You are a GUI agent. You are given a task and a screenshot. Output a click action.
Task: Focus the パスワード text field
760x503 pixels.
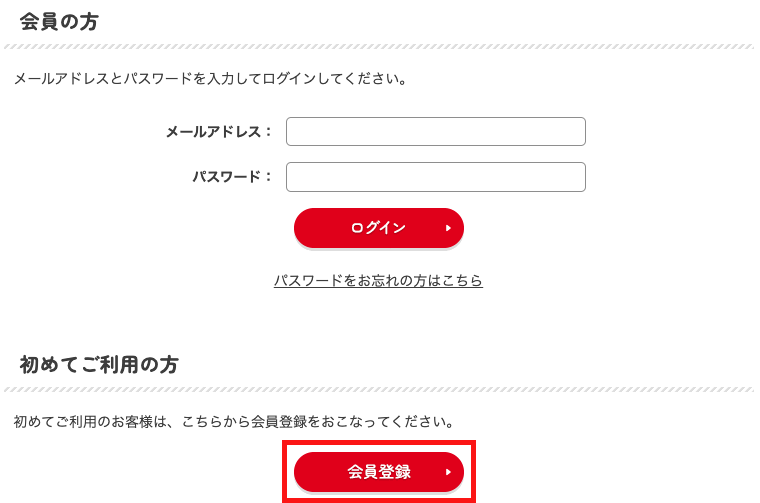tap(435, 177)
